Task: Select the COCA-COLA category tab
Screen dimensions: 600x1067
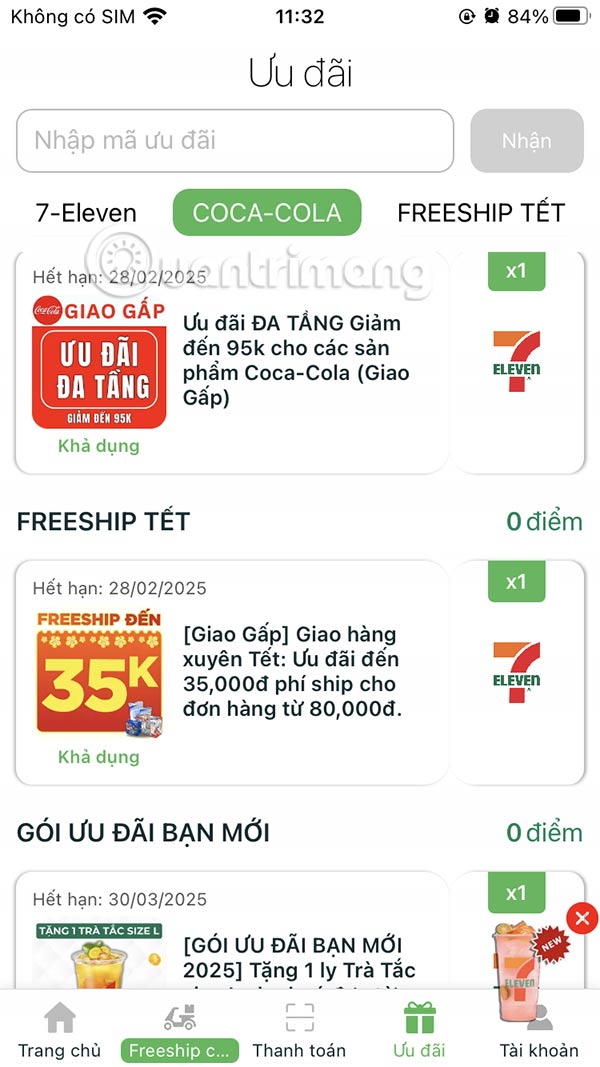Action: pyautogui.click(x=267, y=213)
